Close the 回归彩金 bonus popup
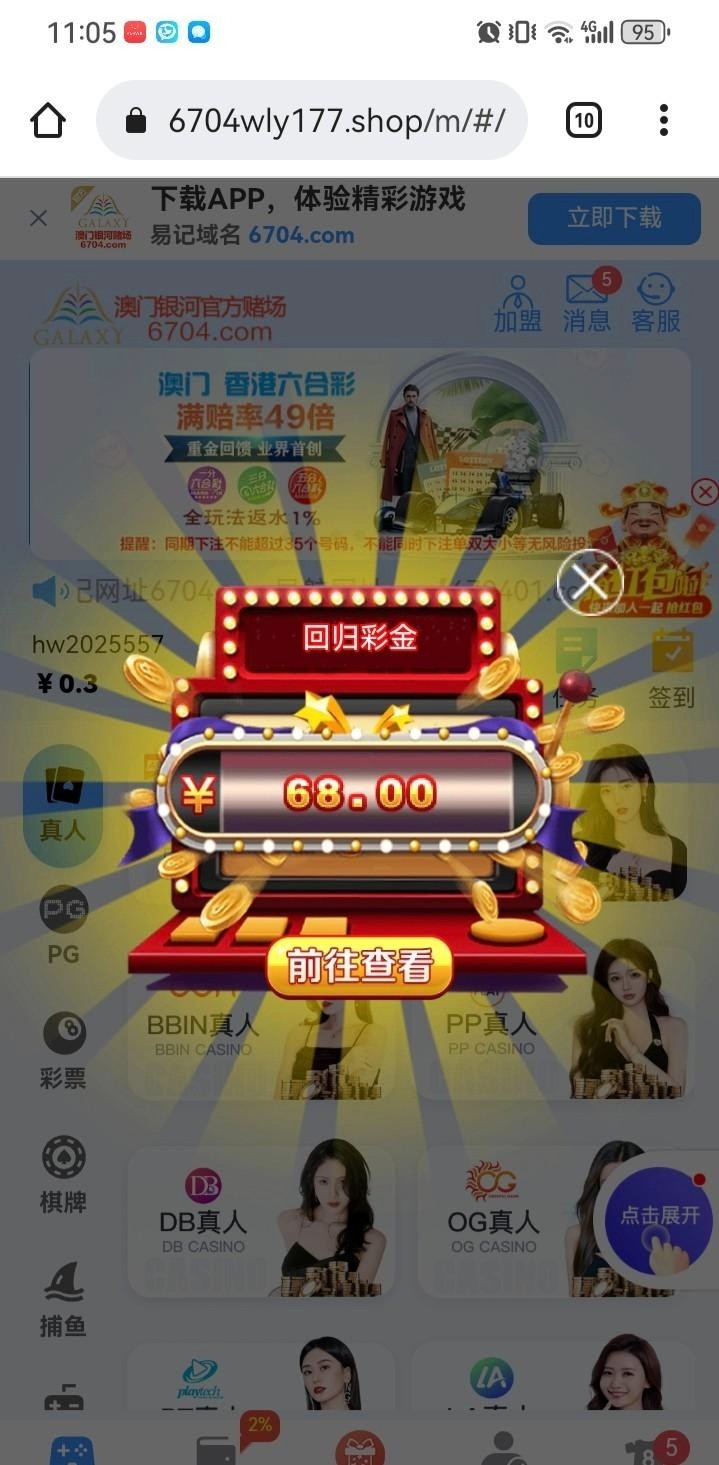This screenshot has width=719, height=1465. (589, 581)
